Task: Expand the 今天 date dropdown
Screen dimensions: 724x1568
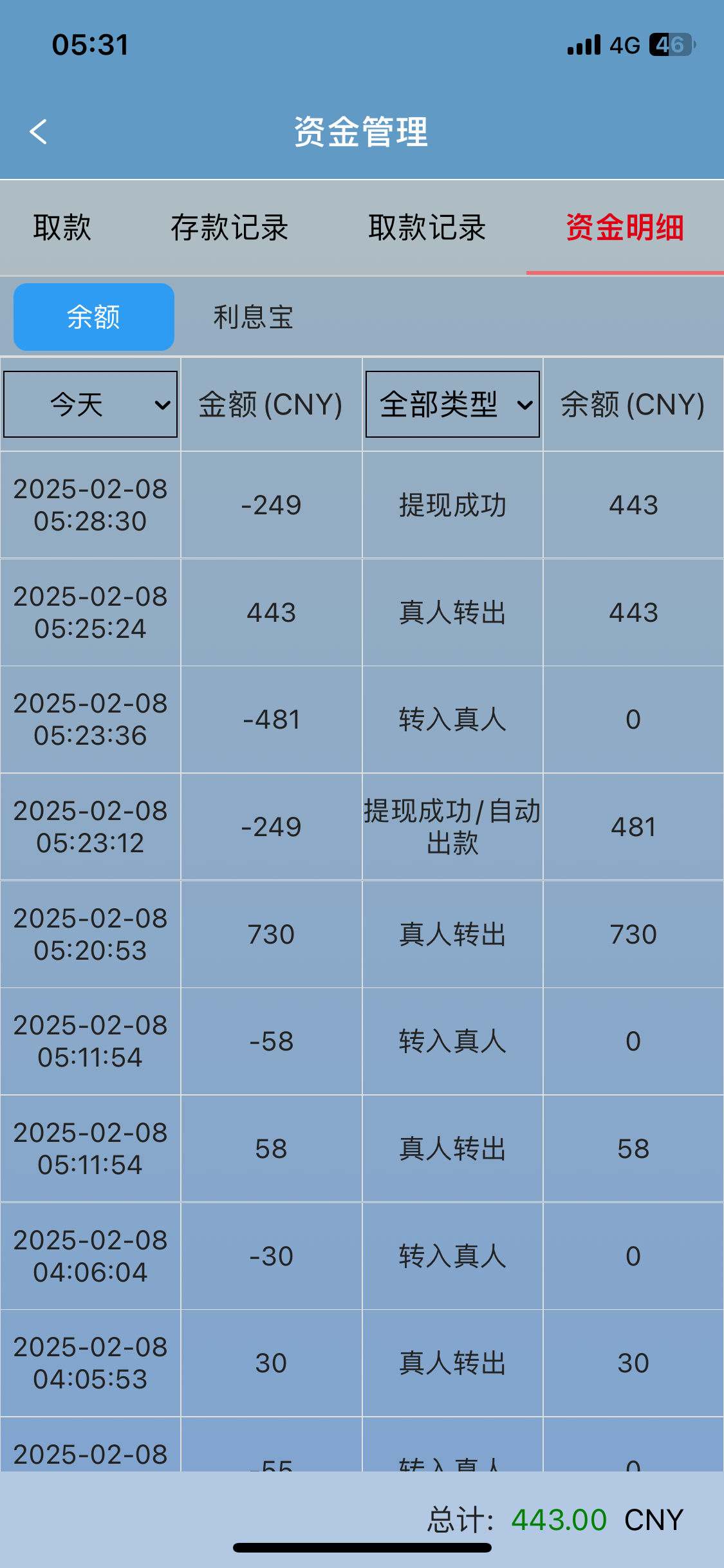Action: point(91,404)
